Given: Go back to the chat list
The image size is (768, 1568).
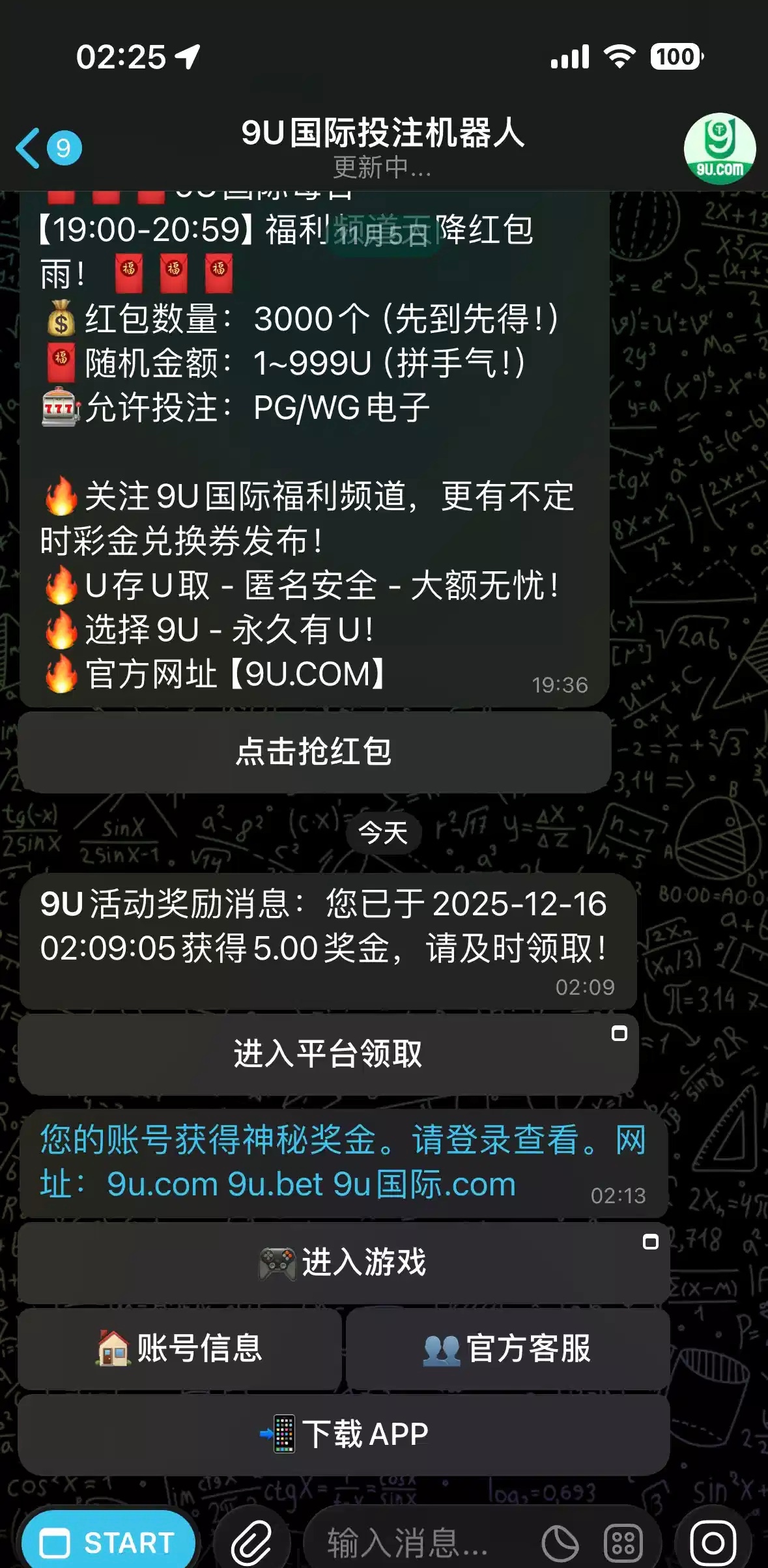Looking at the screenshot, I should pyautogui.click(x=46, y=149).
